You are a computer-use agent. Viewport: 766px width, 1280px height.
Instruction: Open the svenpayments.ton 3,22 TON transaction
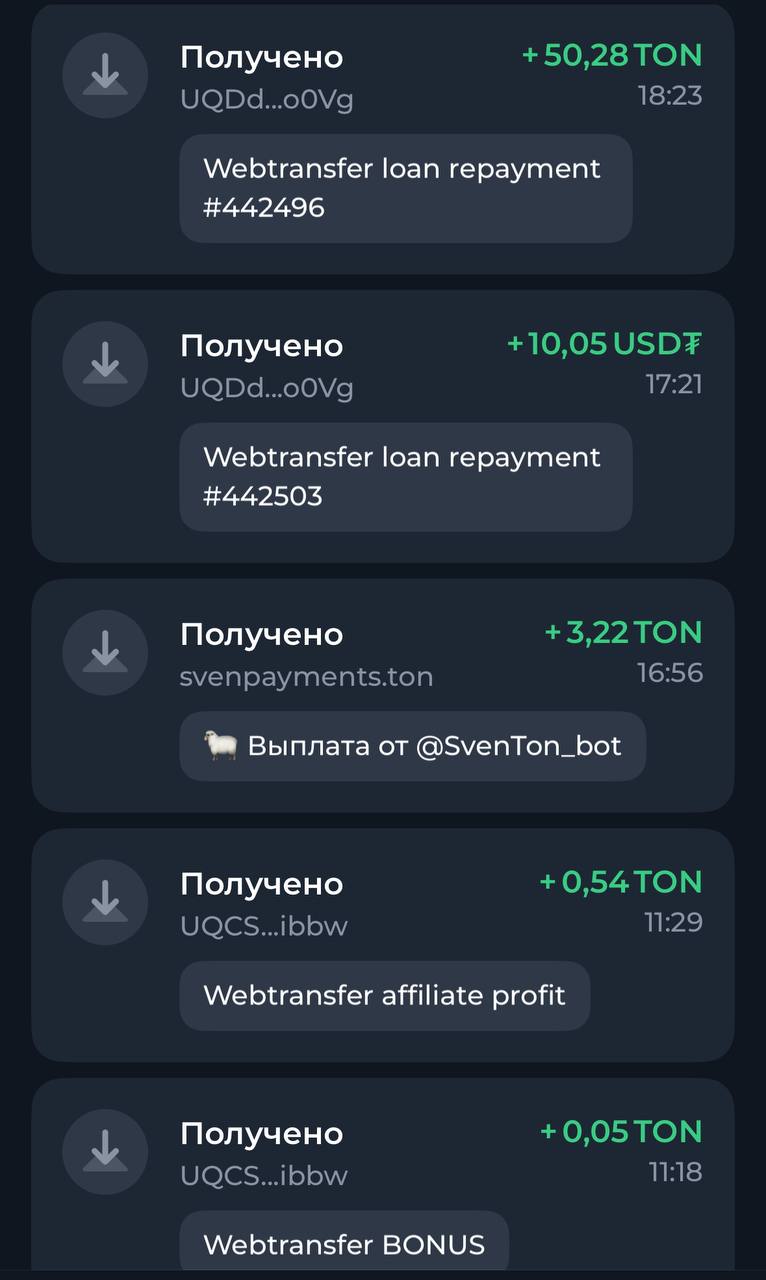coord(383,695)
